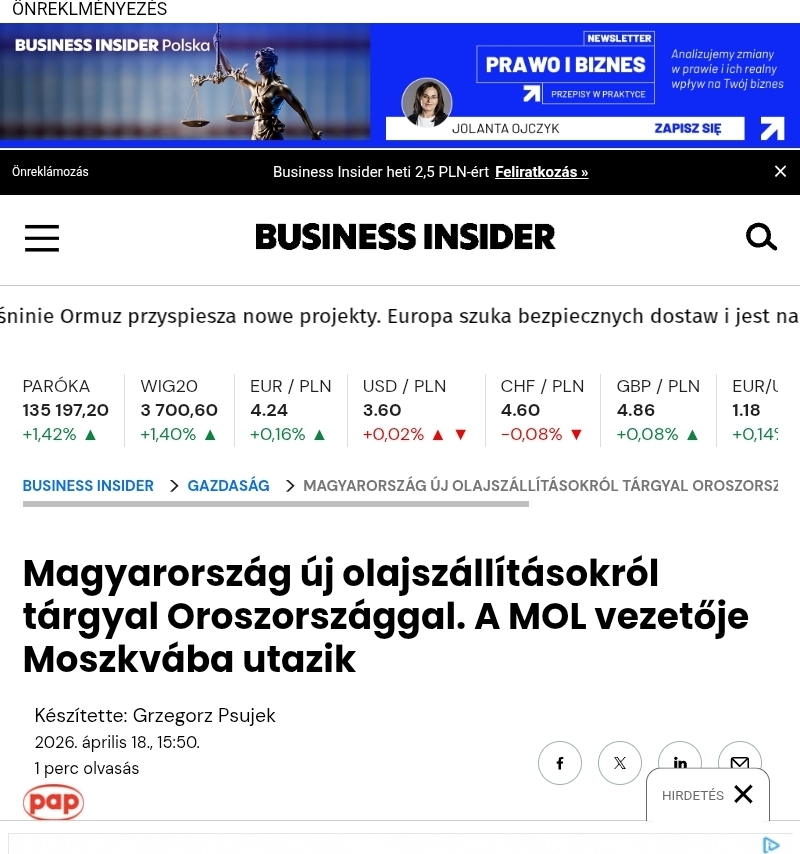Open the hamburger navigation menu
The height and width of the screenshot is (854, 800).
pyautogui.click(x=42, y=238)
